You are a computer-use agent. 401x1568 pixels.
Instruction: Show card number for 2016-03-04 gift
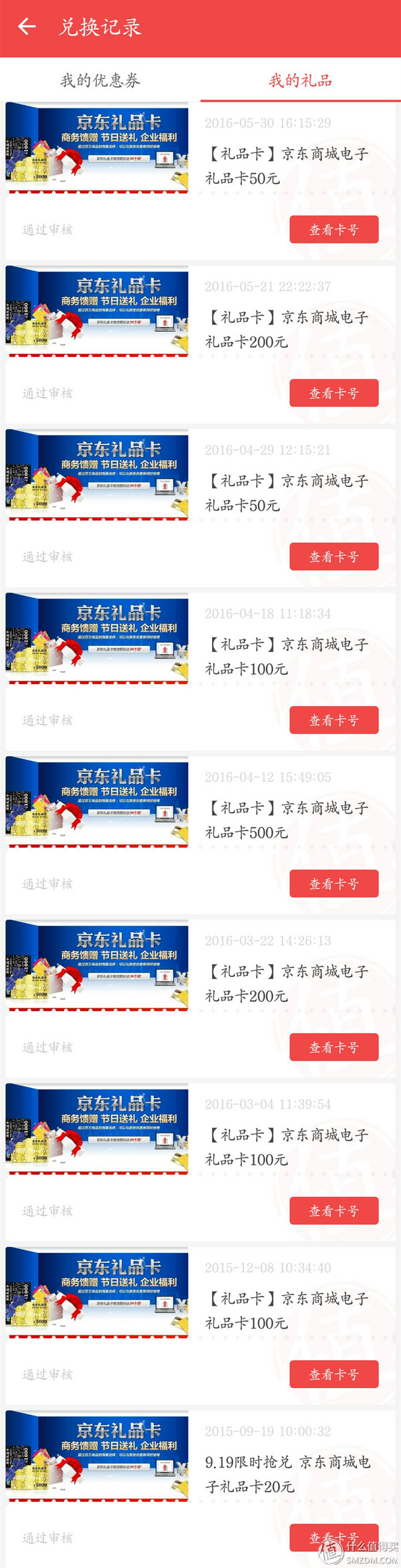(x=333, y=1210)
